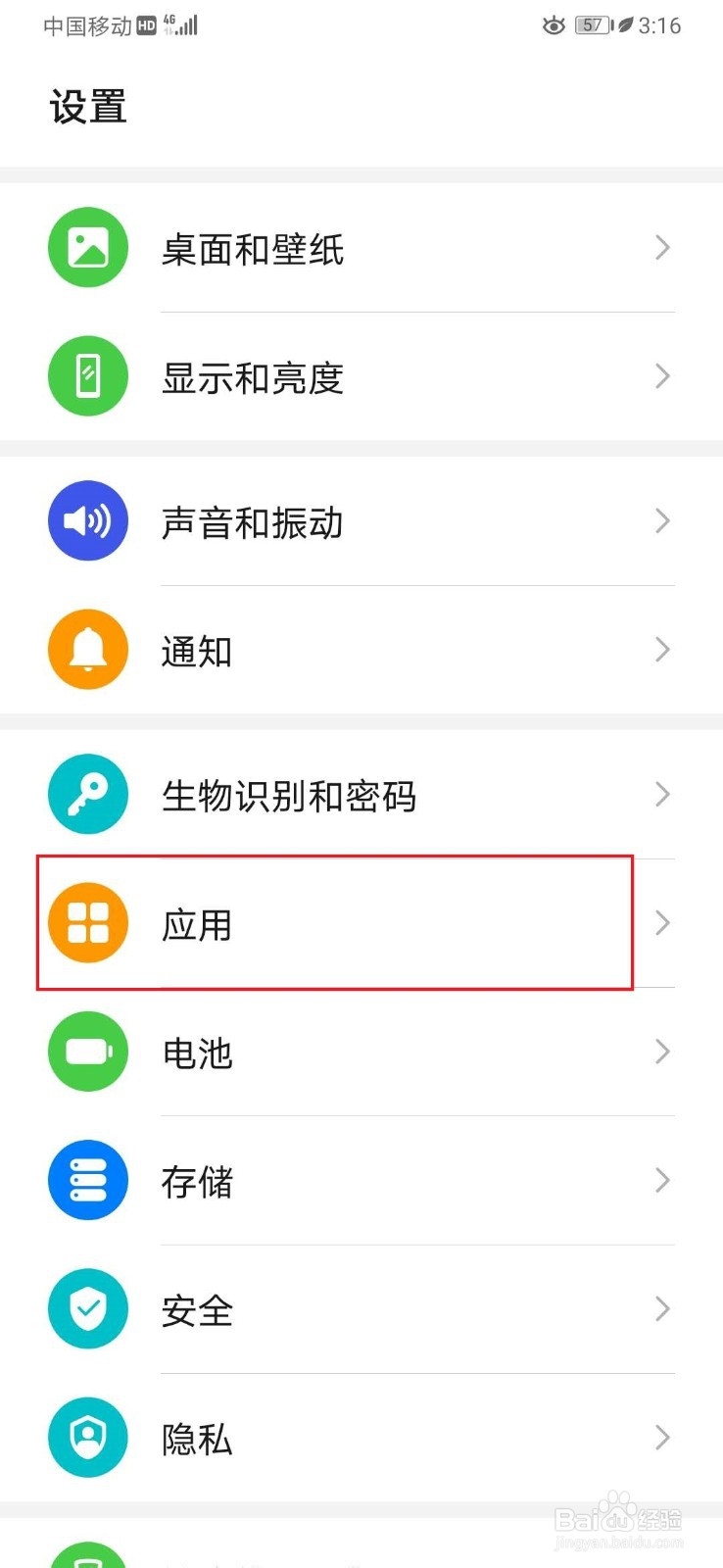Tap the green phone icon for 显示和亮度
Viewport: 723px width, 1568px height.
pos(87,375)
